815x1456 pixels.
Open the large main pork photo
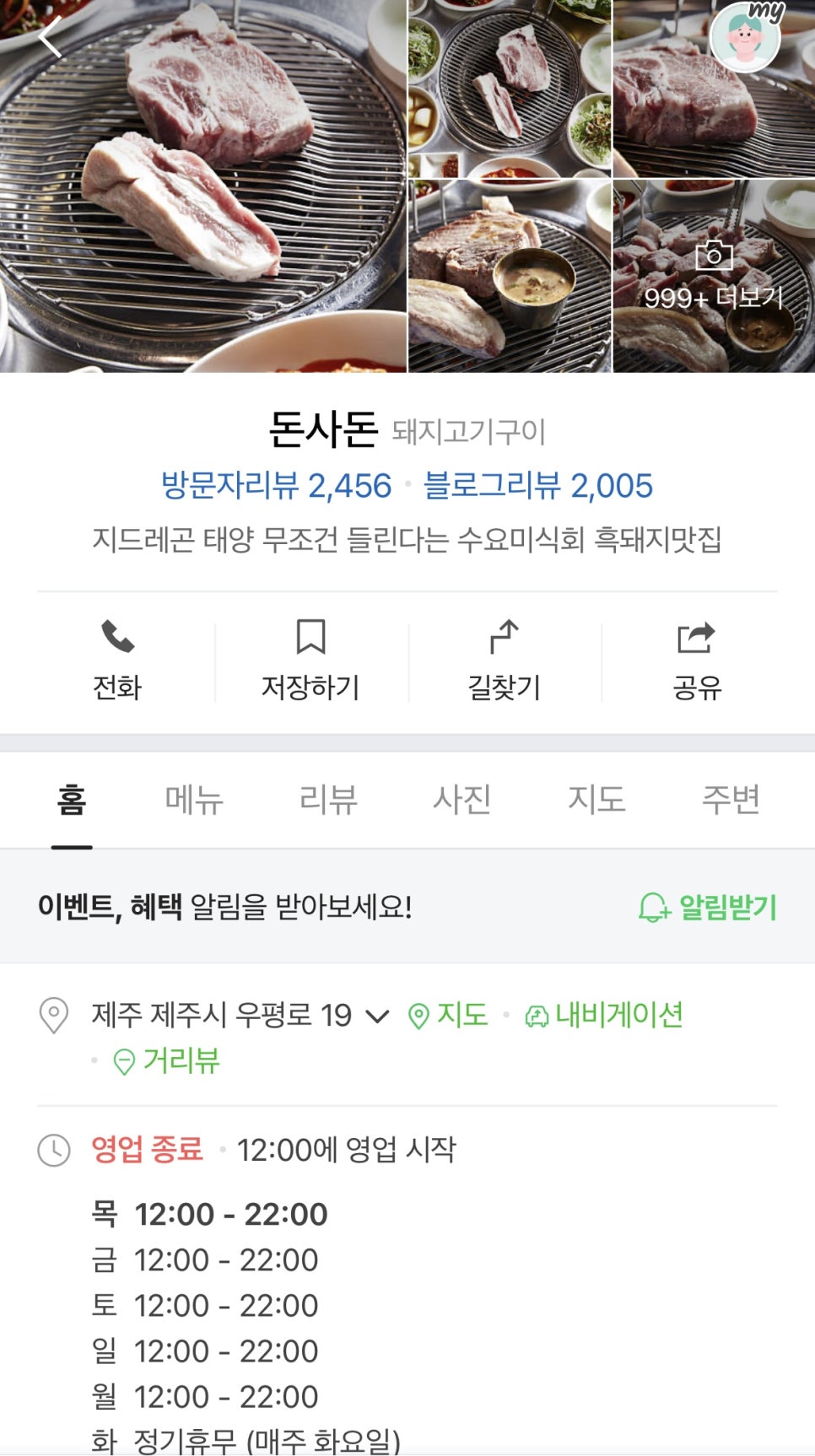(x=202, y=186)
